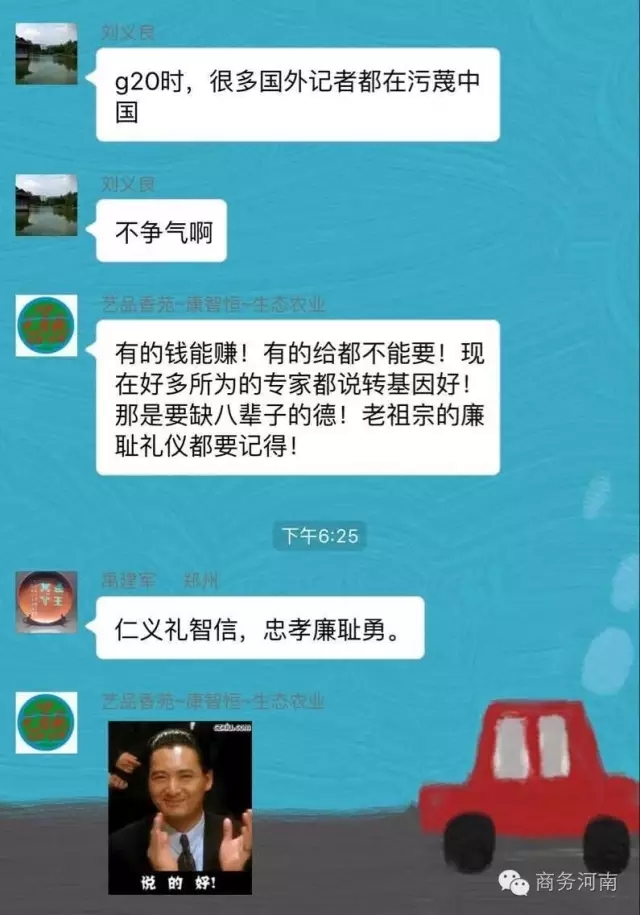Screen dimensions: 640x915
Task: View profile of sender of 仁义礼智信 message
Action: [x=46, y=601]
